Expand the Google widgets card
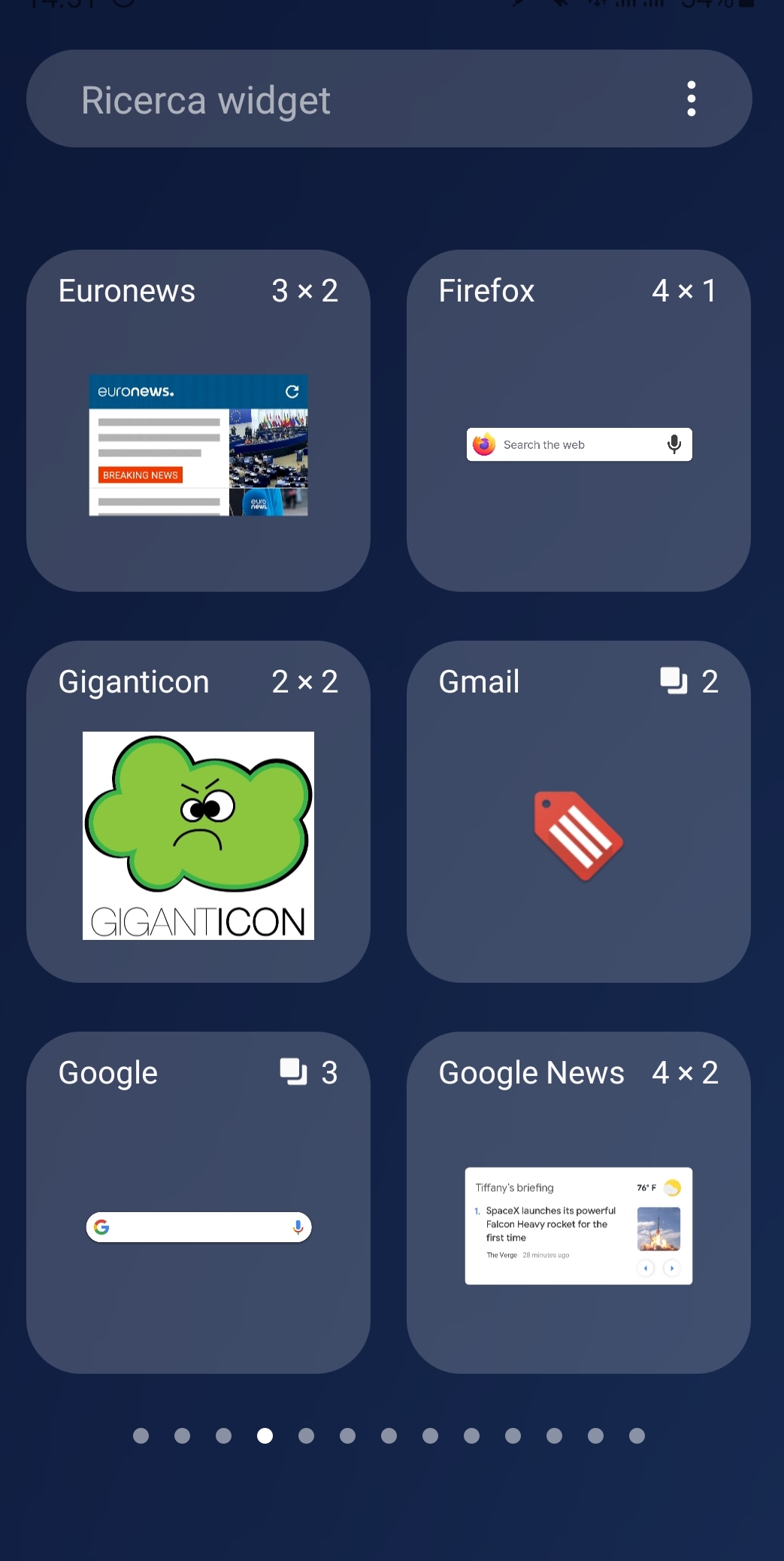Image resolution: width=784 pixels, height=1561 pixels. [198, 1203]
